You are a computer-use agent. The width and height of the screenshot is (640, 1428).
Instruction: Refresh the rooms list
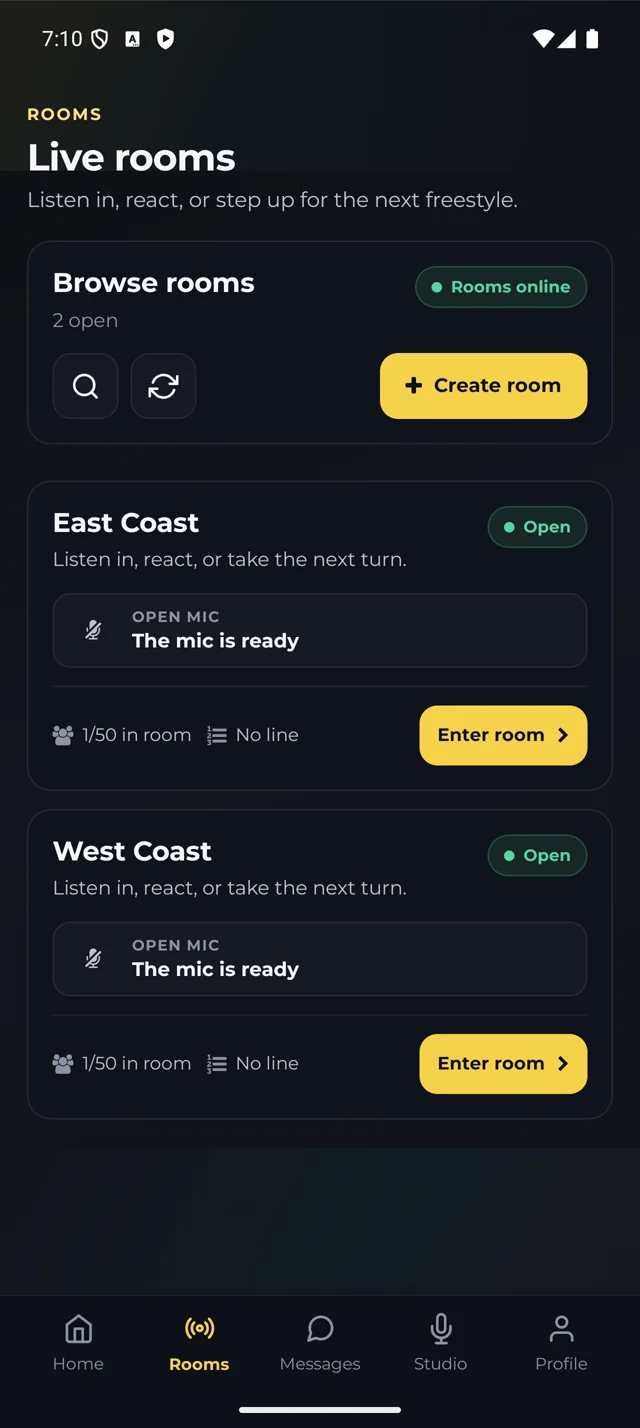[163, 386]
